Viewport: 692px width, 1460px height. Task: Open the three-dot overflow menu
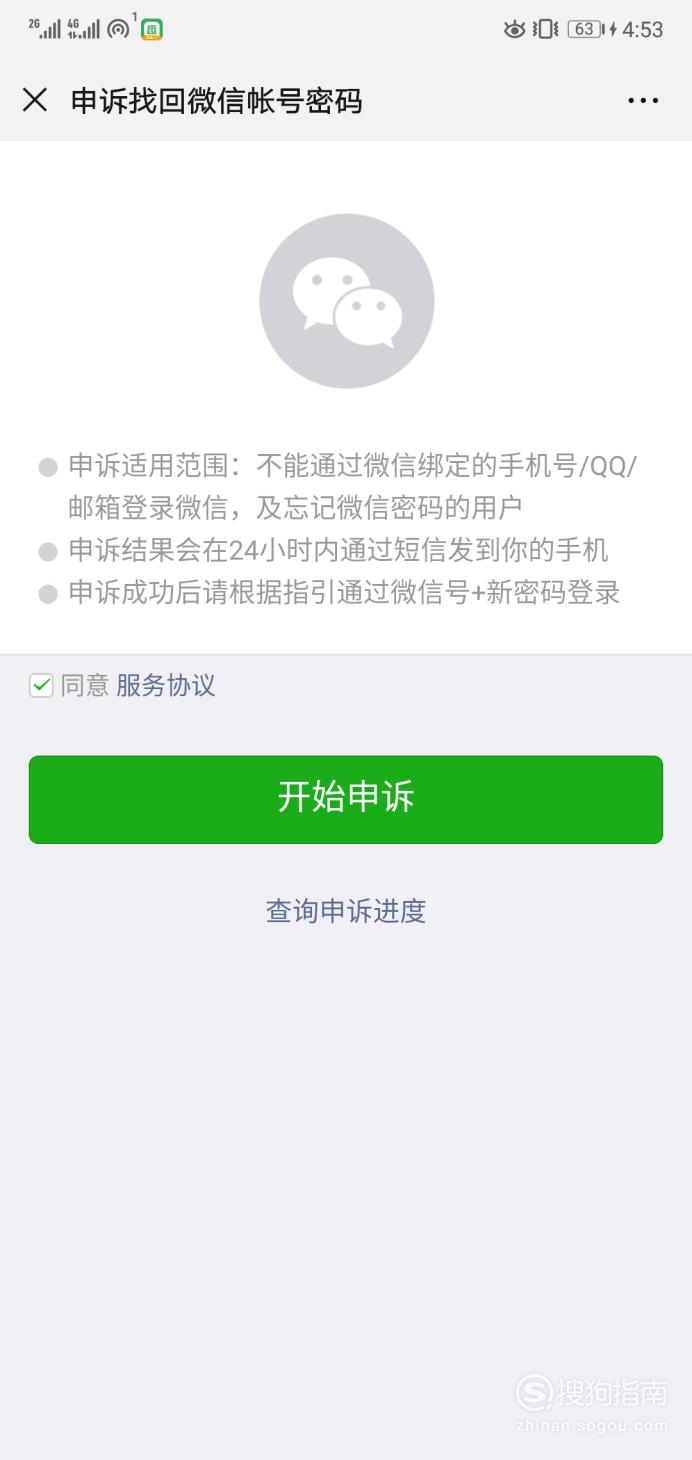[643, 100]
